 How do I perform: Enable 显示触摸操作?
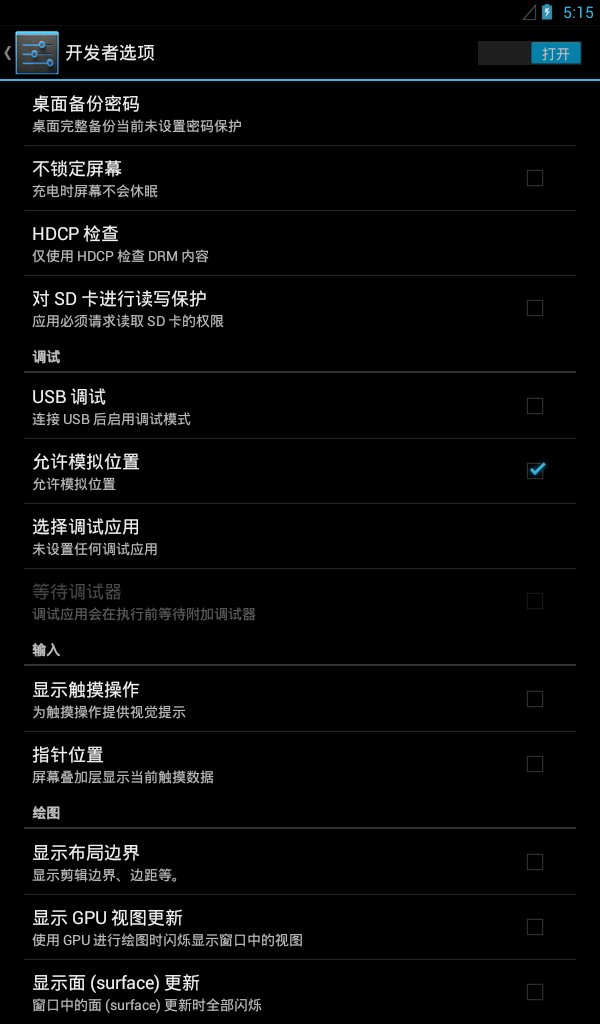[535, 699]
